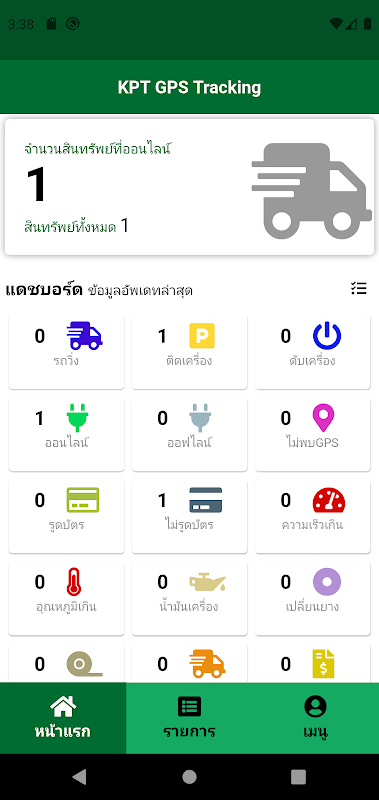View the ออนไลน์ assets card
379x800 pixels.
point(66,434)
